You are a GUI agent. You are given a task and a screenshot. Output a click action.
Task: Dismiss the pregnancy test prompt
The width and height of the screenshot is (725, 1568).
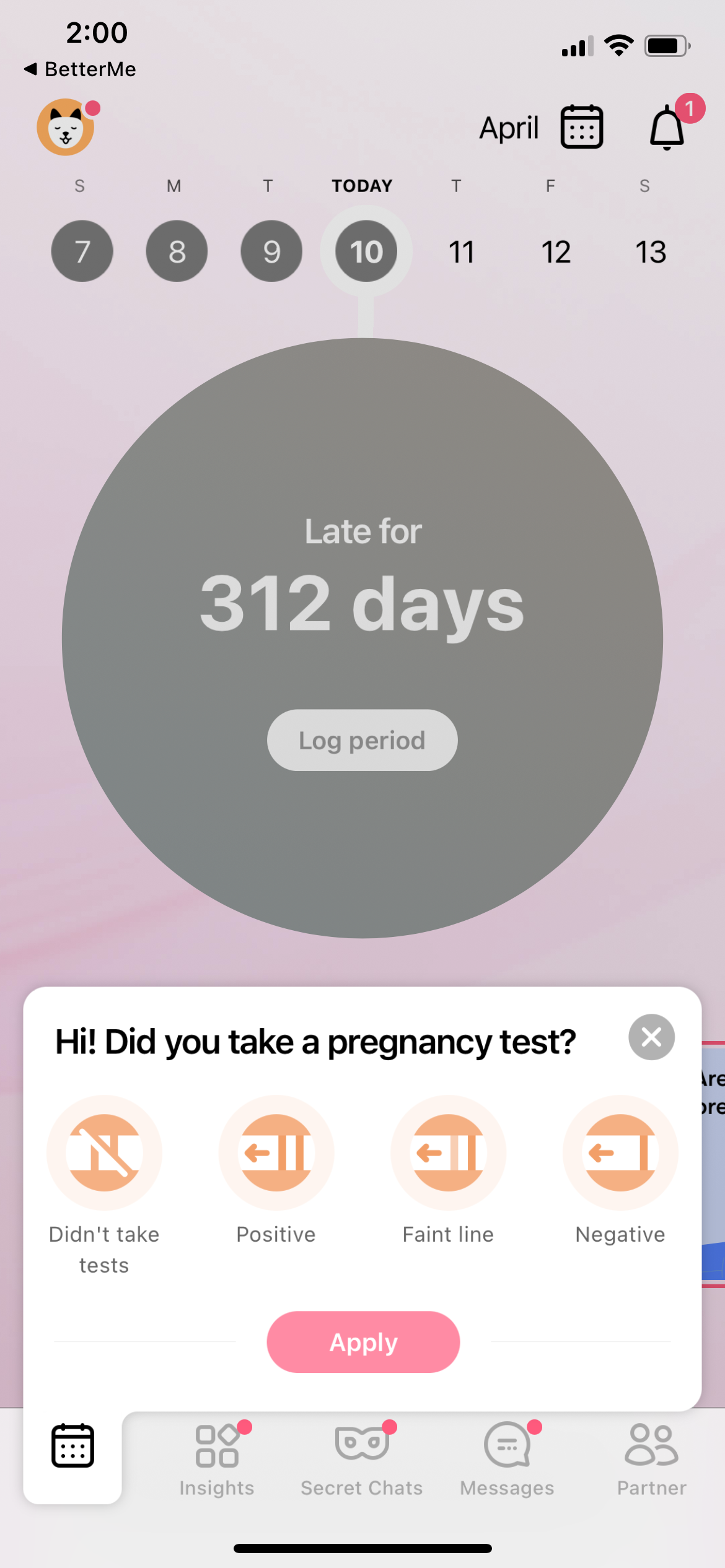pos(651,1037)
